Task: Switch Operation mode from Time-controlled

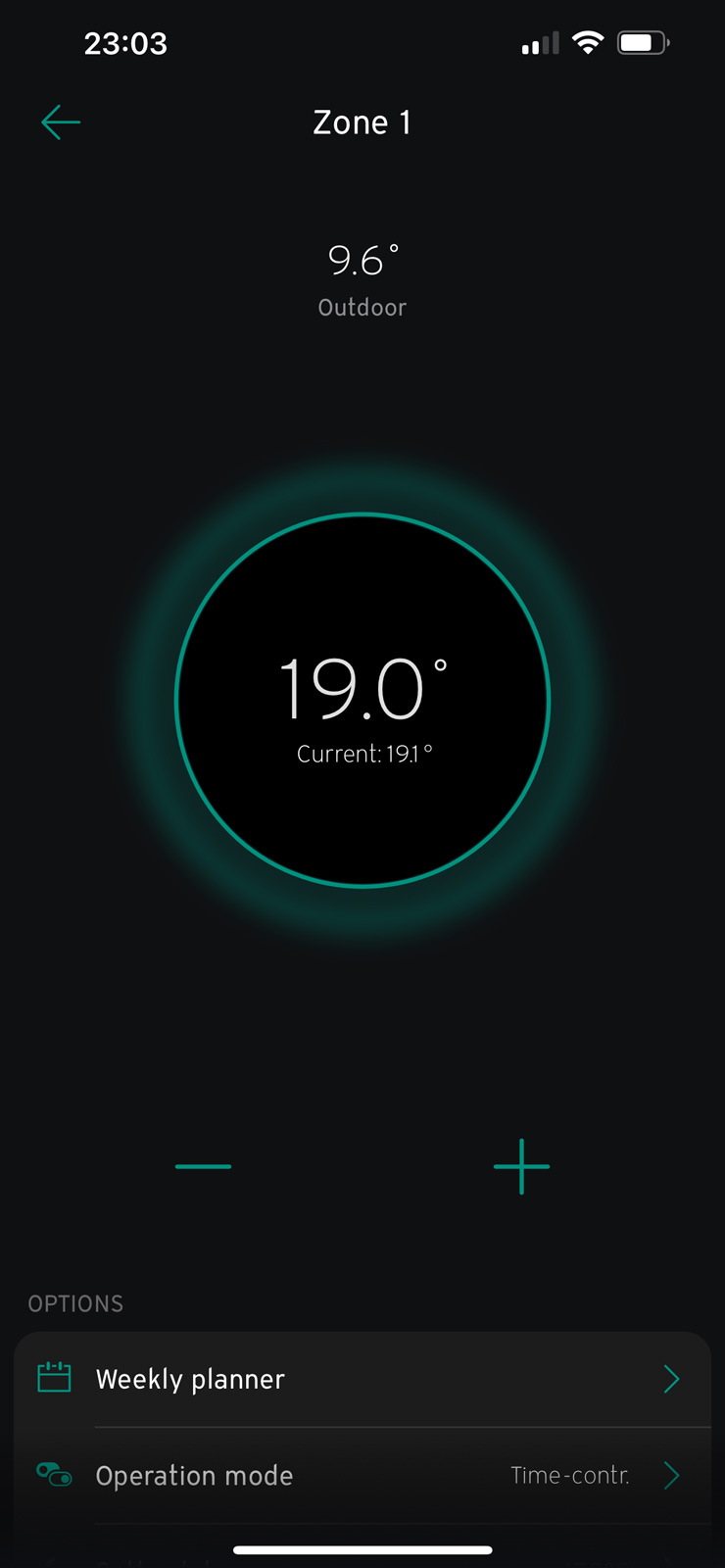Action: 362,1475
